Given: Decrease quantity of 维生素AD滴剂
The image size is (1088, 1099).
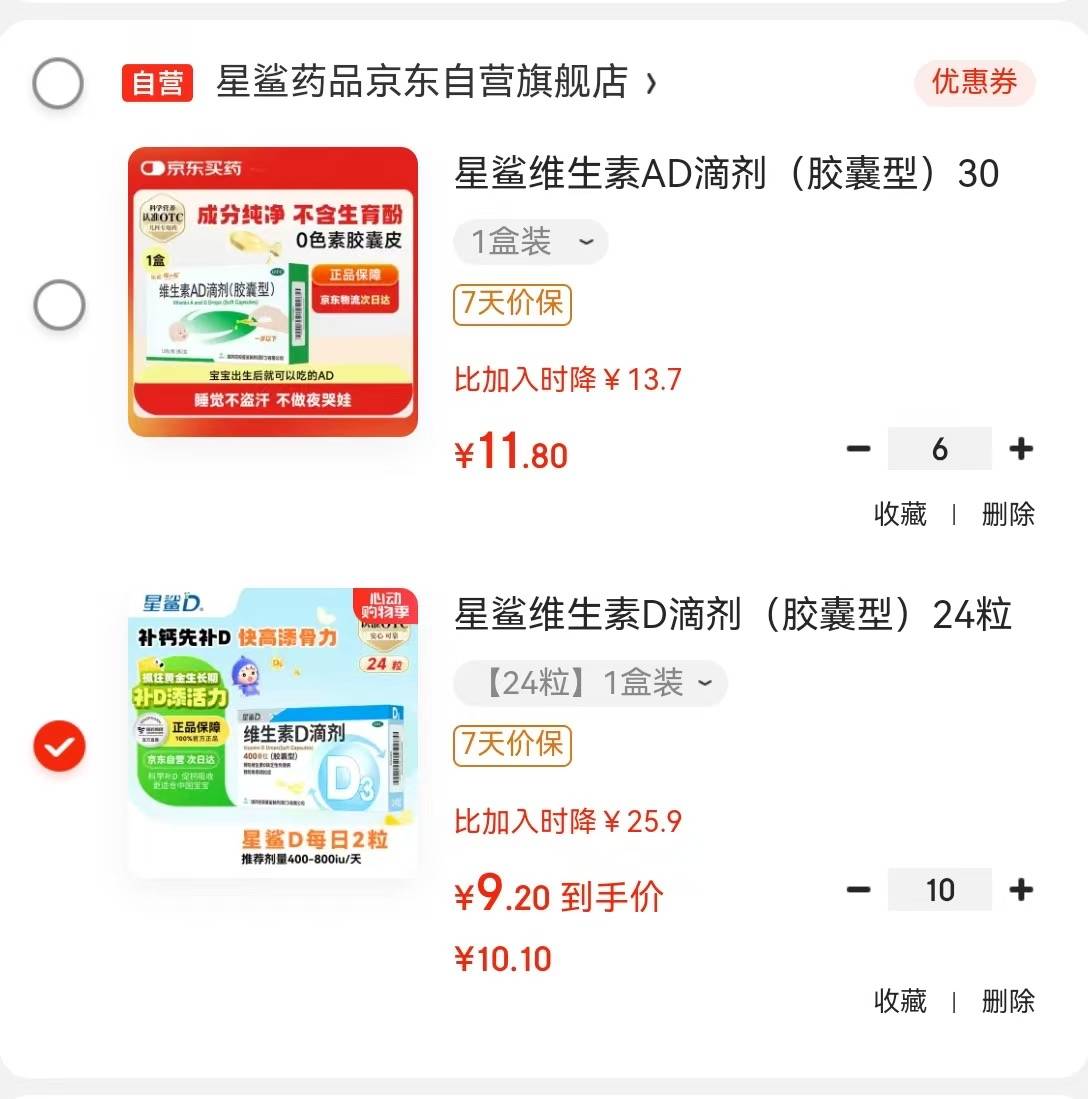Looking at the screenshot, I should 859,449.
